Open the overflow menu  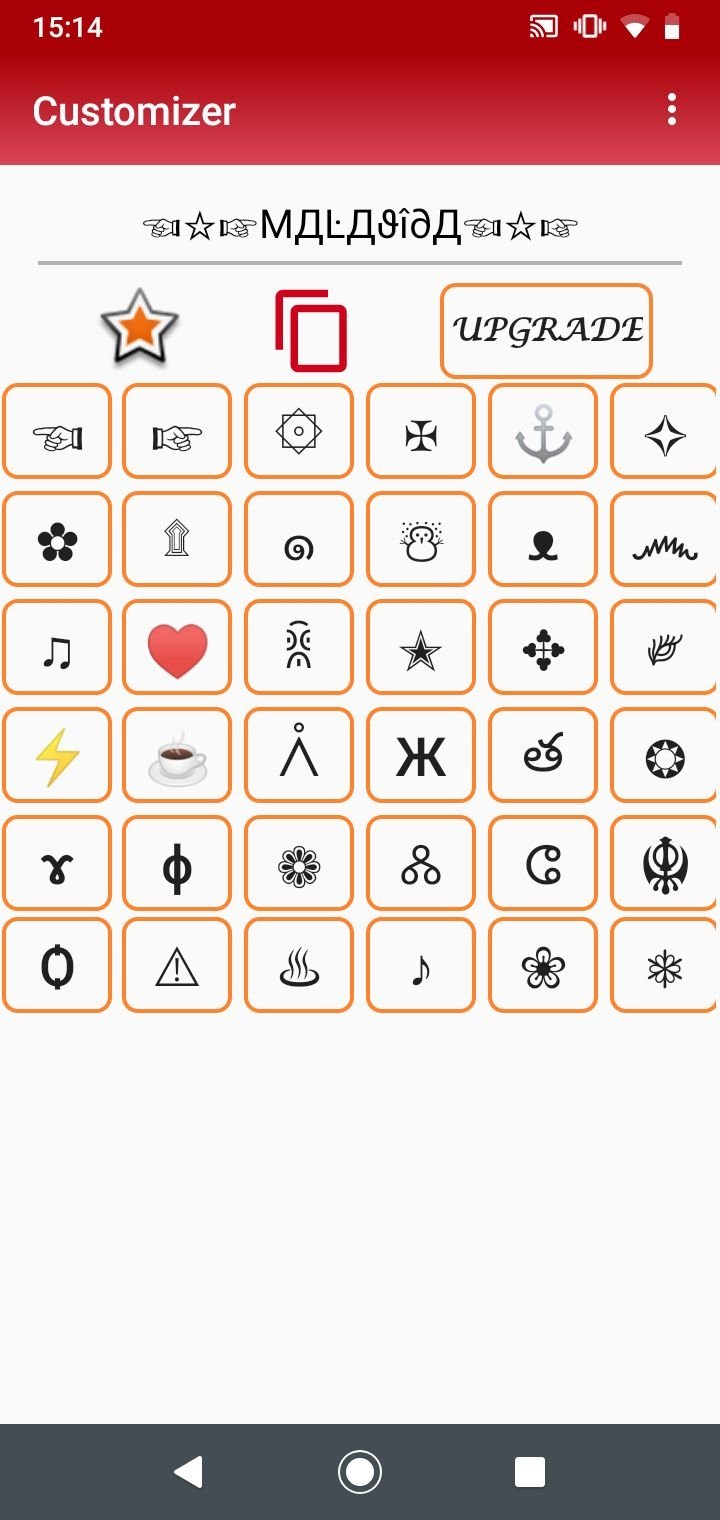coord(672,110)
